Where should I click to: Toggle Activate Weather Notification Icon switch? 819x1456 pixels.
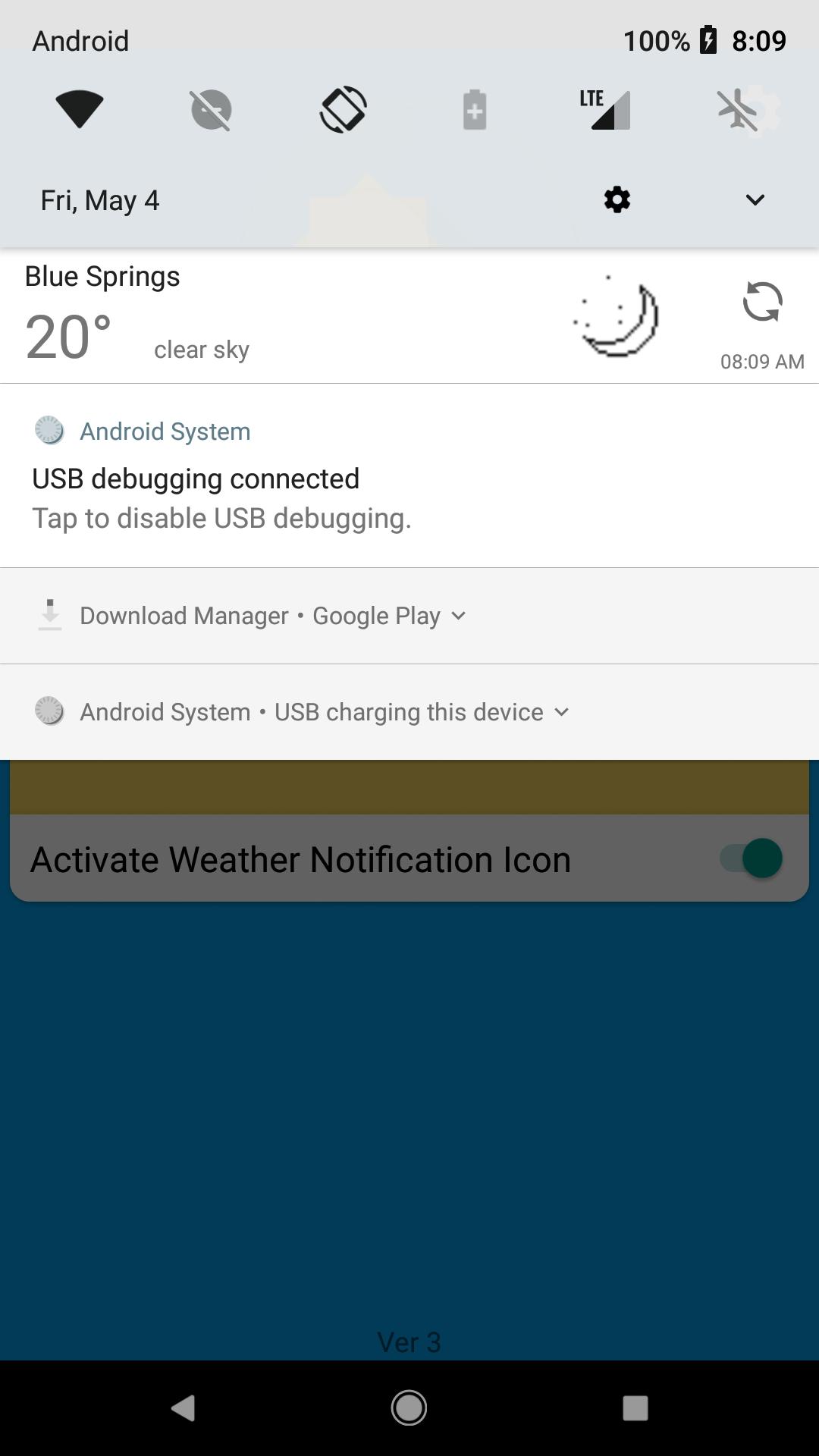tap(752, 858)
